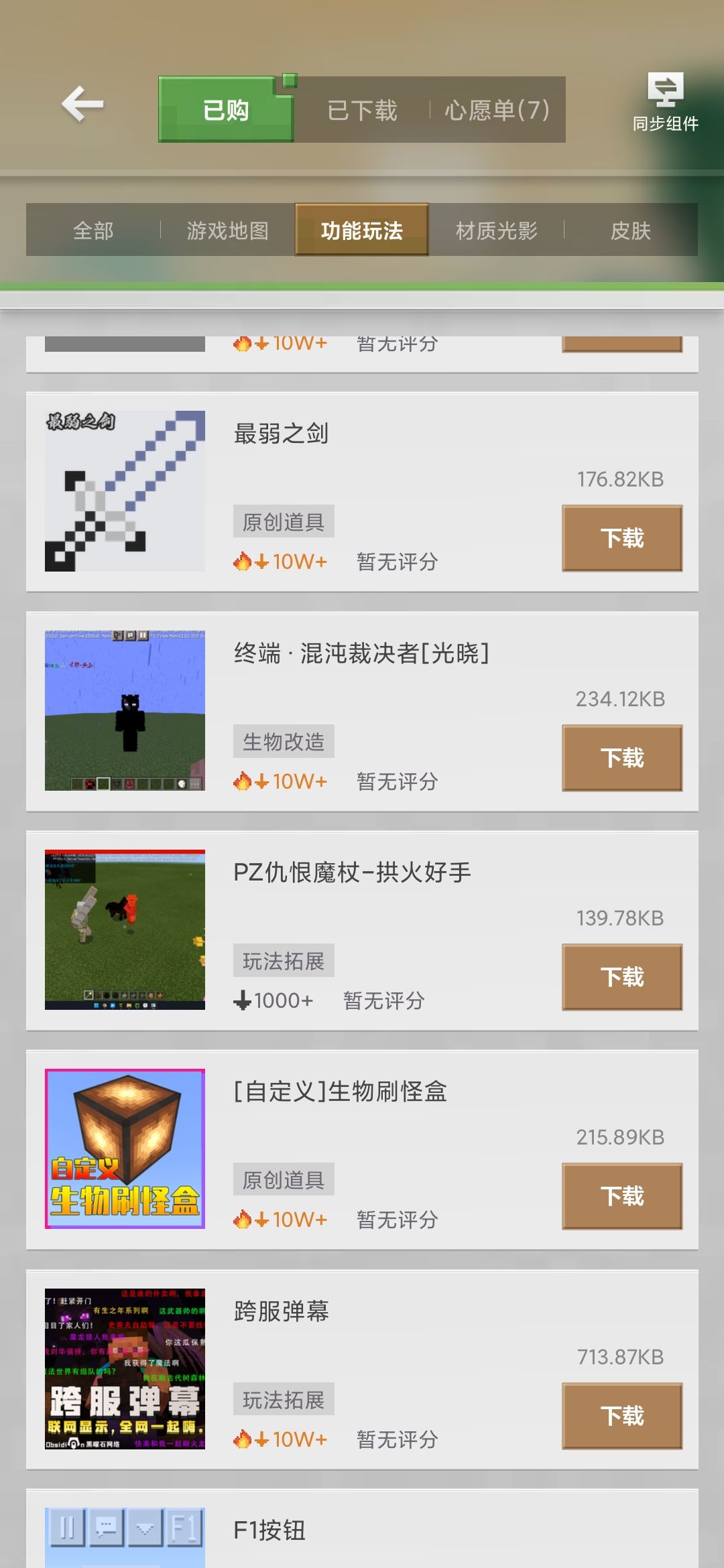The width and height of the screenshot is (724, 1568).
Task: Open the 心愿单(7) tab
Action: point(498,109)
